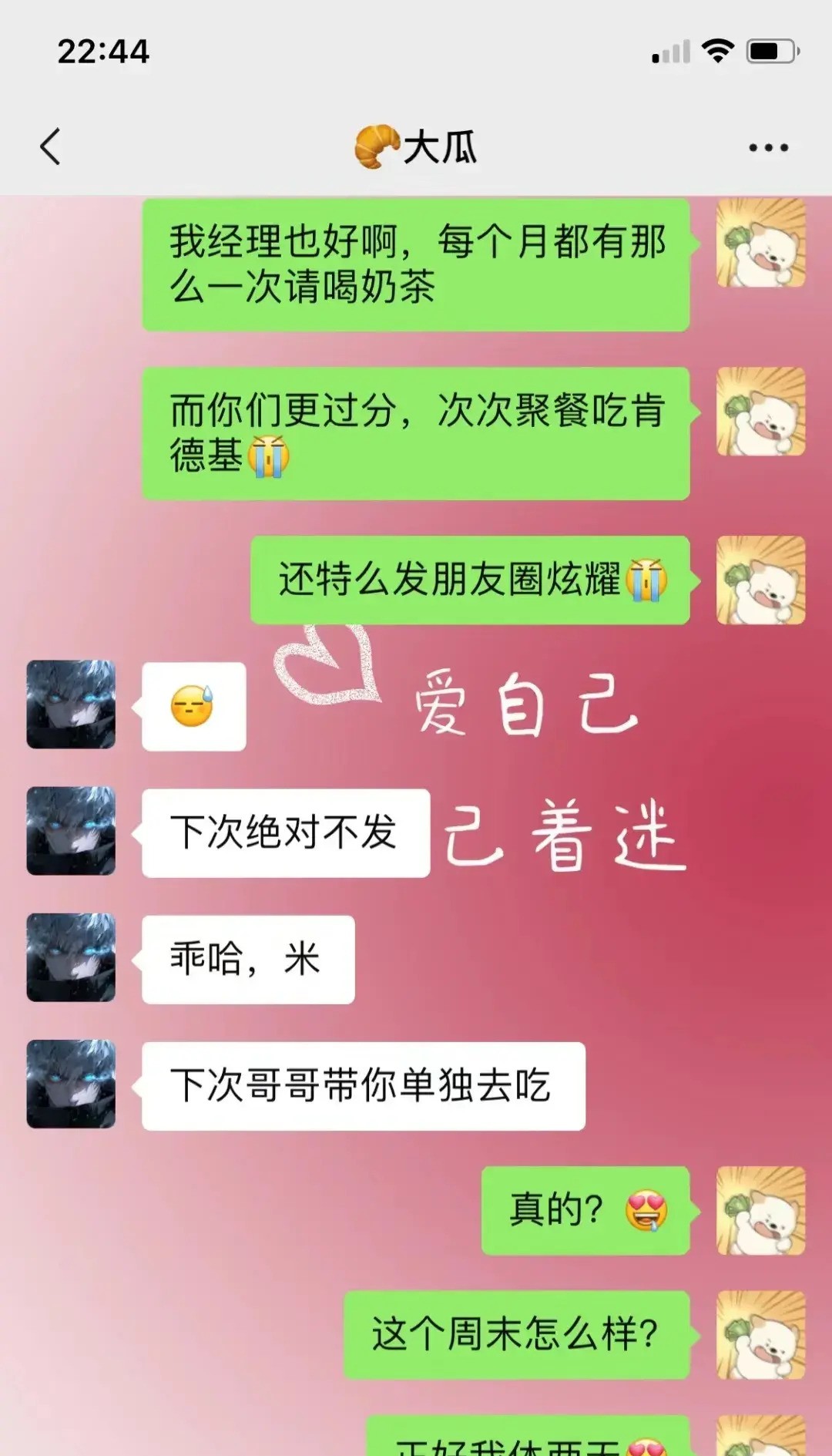
Task: Open the chat info overflow menu
Action: pyautogui.click(x=768, y=147)
